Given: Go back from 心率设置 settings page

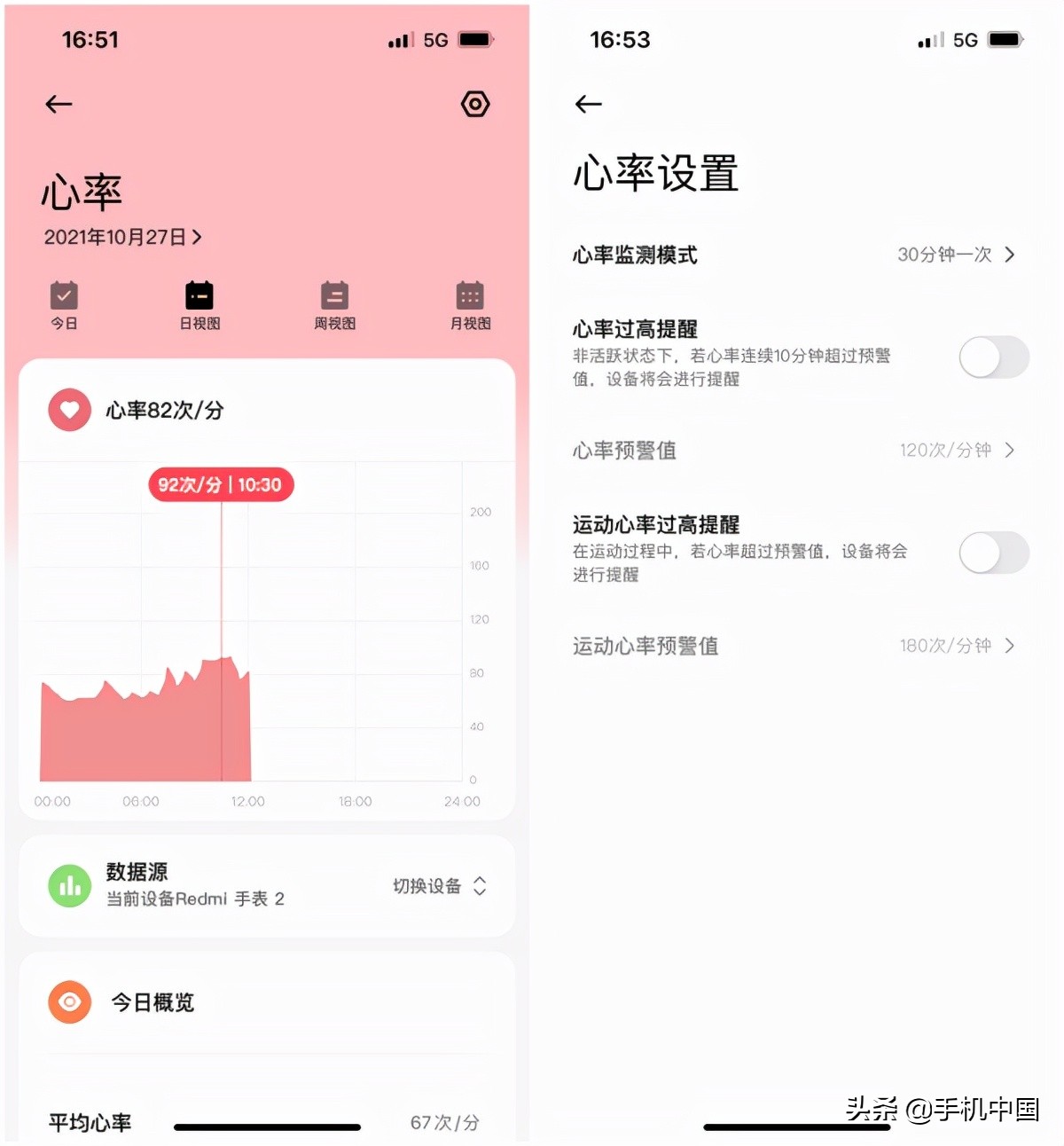Looking at the screenshot, I should (588, 105).
